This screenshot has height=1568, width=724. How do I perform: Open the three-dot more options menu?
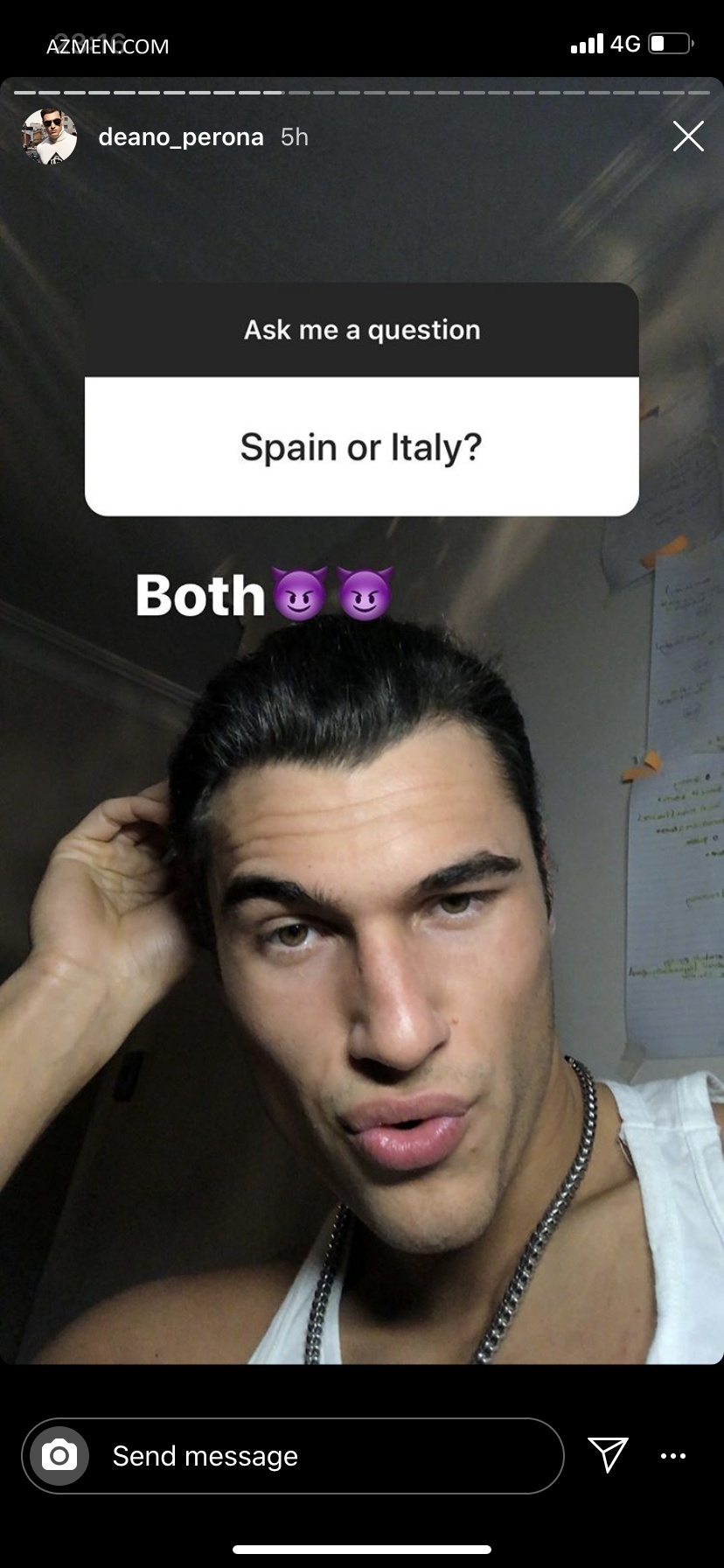[x=672, y=1456]
